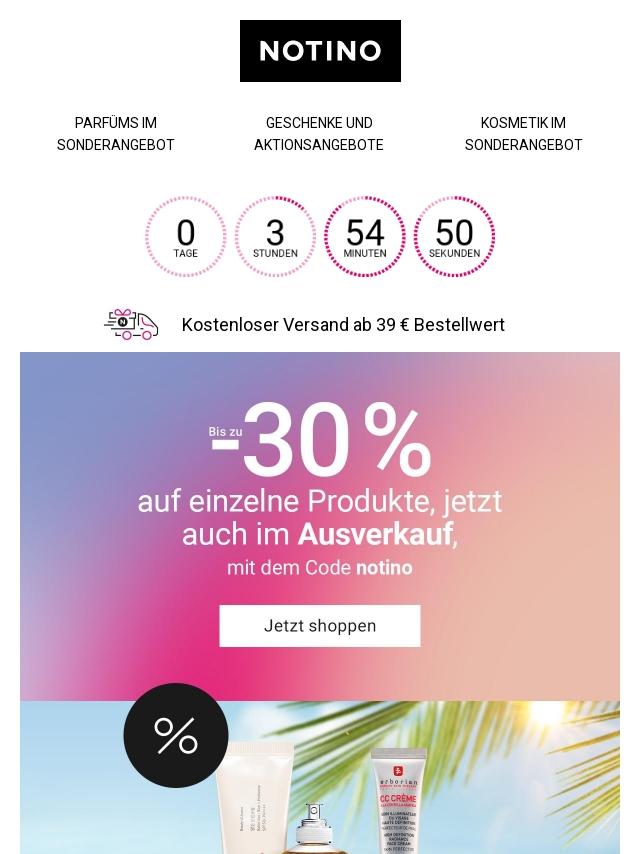
Task: Open Kosmetik im Sonderangebot link
Action: click(523, 134)
